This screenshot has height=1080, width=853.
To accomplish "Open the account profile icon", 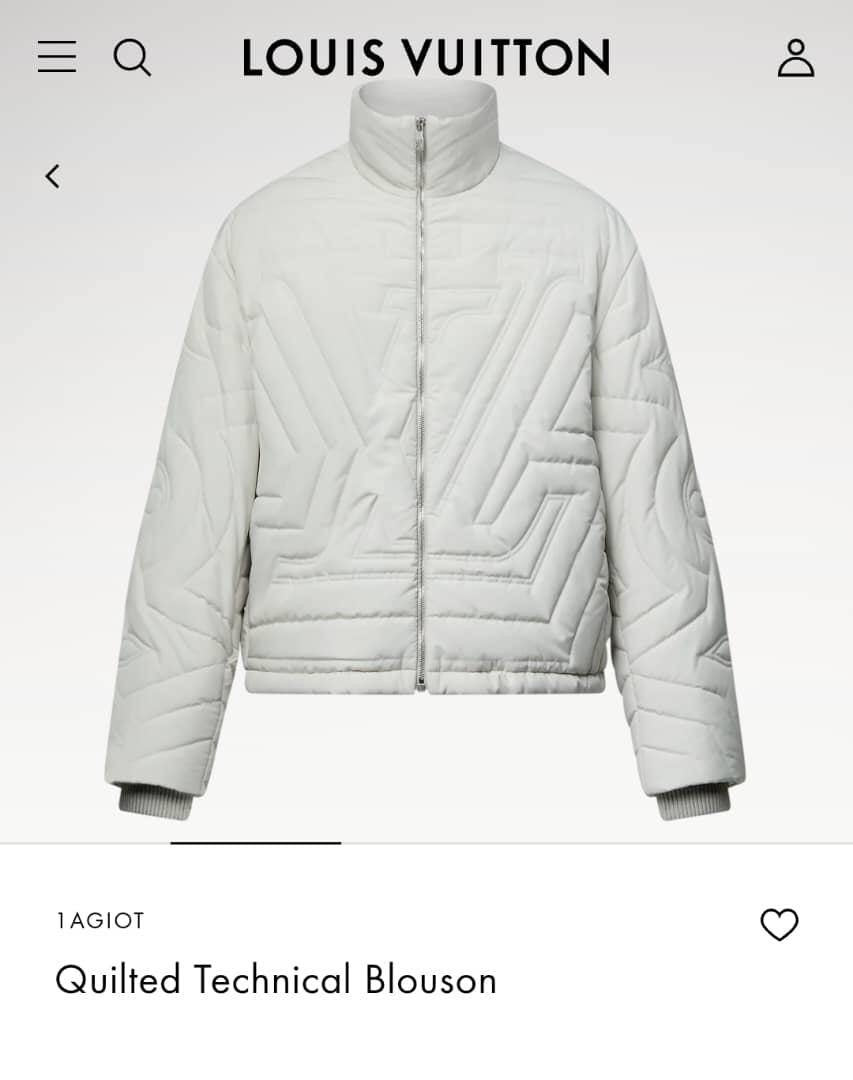I will [796, 58].
